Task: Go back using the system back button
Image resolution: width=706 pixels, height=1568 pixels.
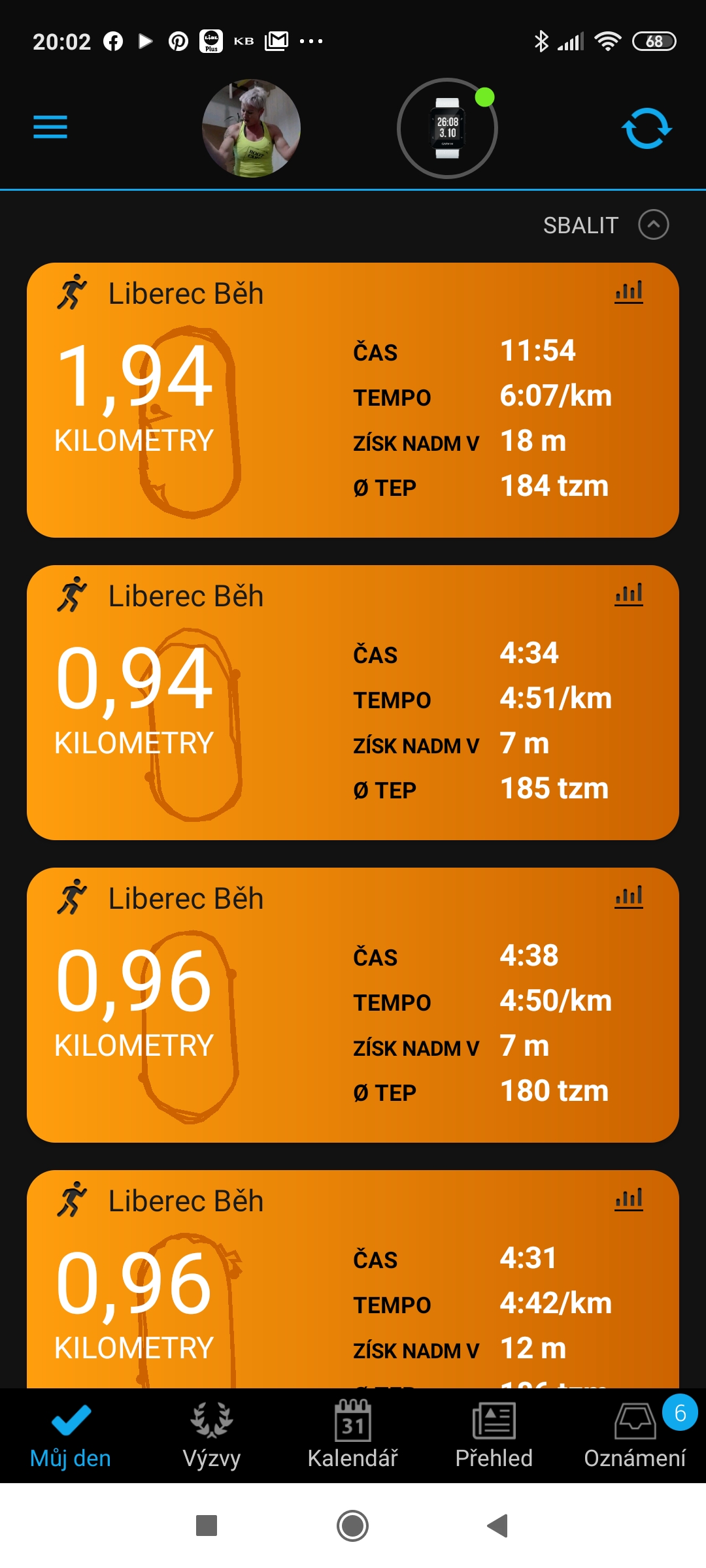Action: (x=498, y=1526)
